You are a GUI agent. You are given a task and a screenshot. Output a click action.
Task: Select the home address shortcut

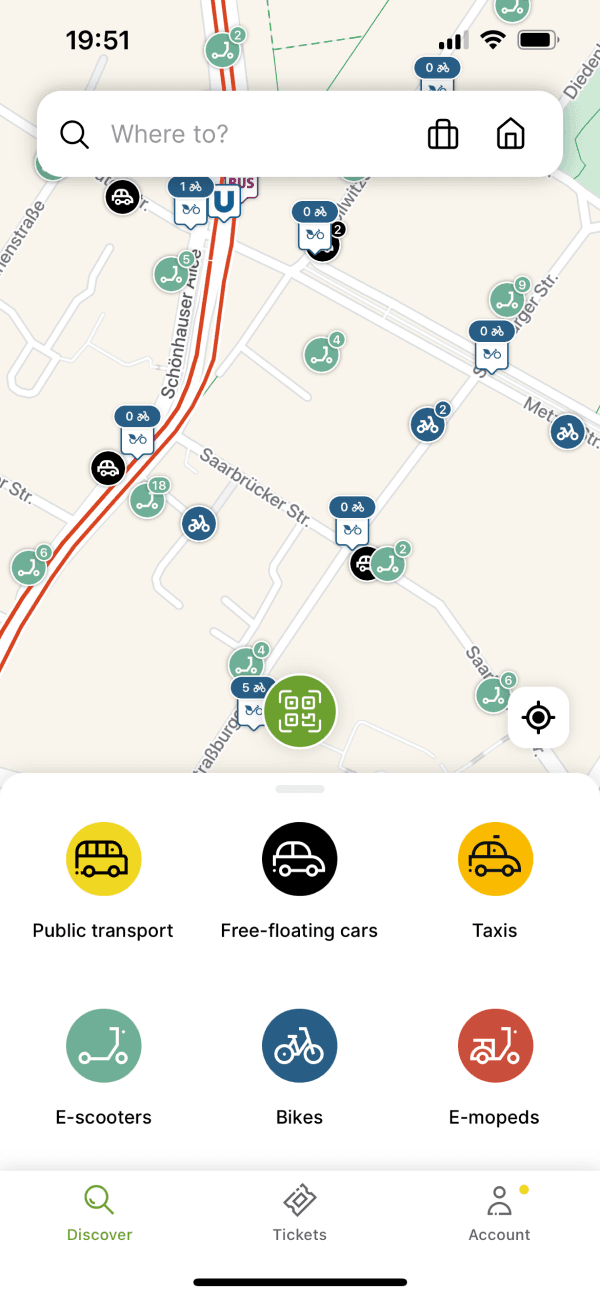[x=510, y=134]
